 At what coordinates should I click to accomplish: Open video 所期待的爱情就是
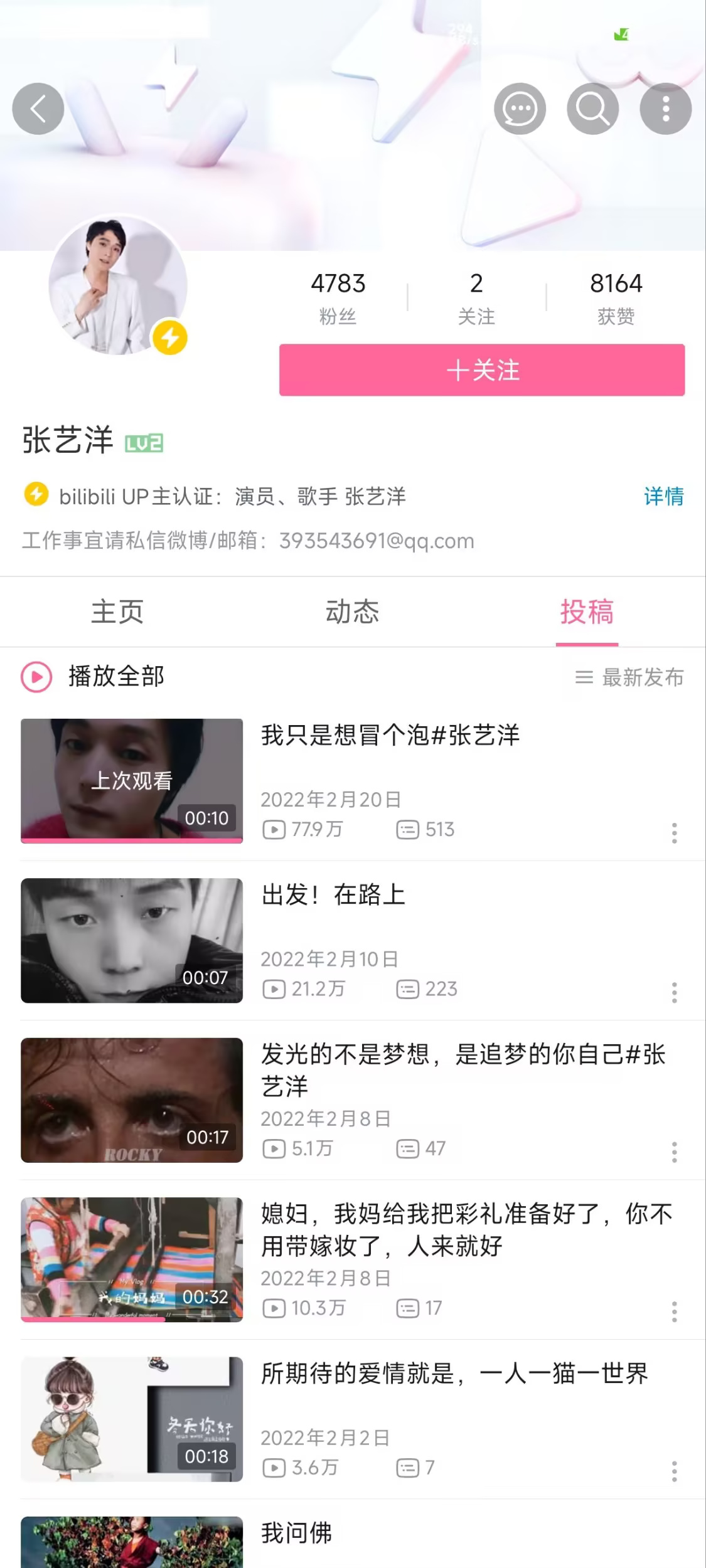454,1374
